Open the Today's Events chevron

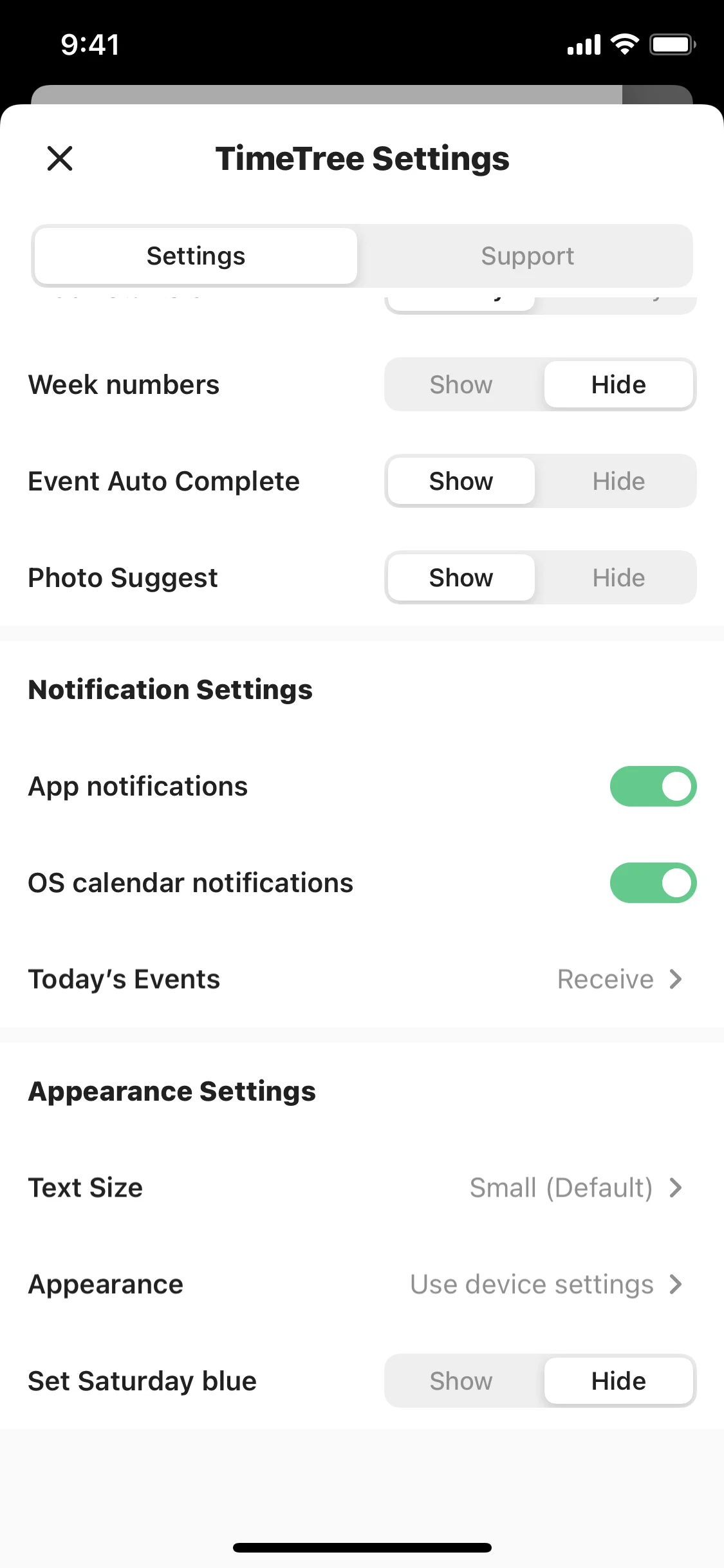(675, 979)
